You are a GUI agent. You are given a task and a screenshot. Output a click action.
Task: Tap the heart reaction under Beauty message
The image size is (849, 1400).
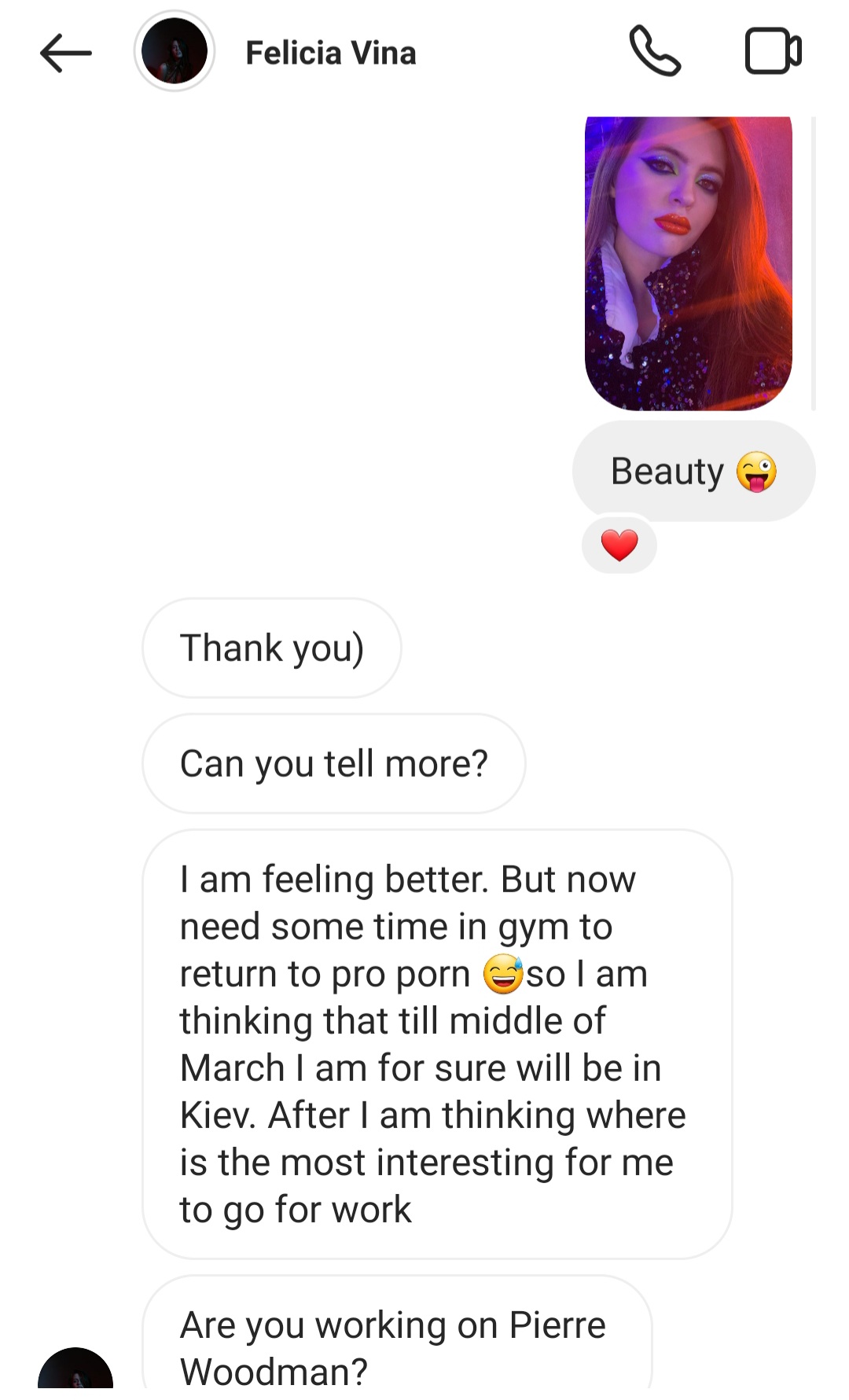619,545
